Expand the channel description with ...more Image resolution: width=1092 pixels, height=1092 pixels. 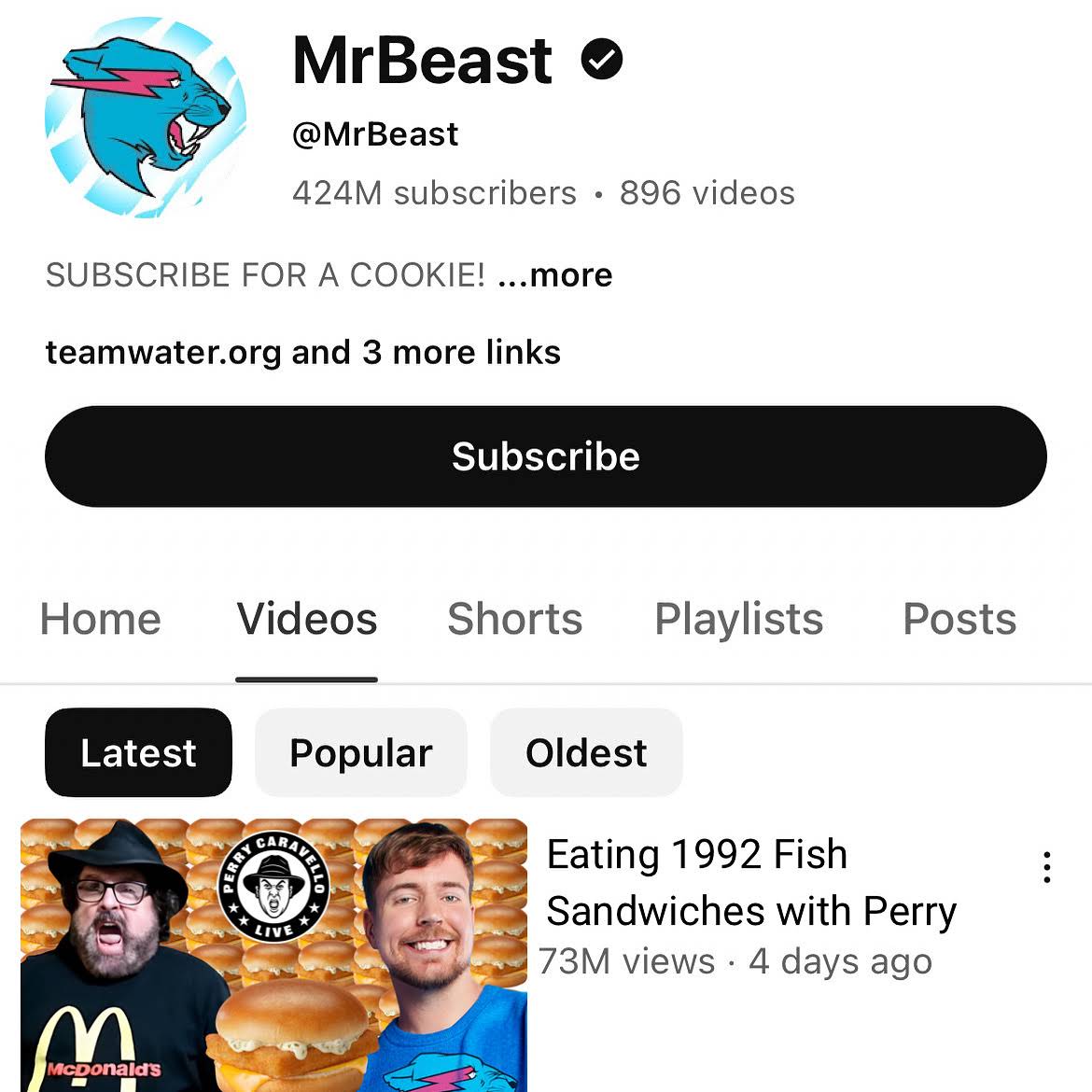(x=555, y=275)
